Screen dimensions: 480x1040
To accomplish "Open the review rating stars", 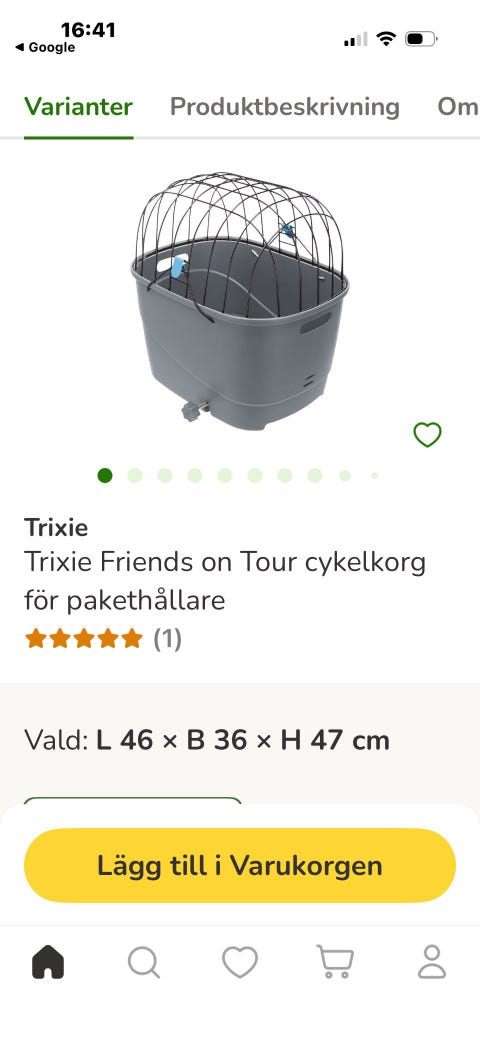I will point(84,639).
